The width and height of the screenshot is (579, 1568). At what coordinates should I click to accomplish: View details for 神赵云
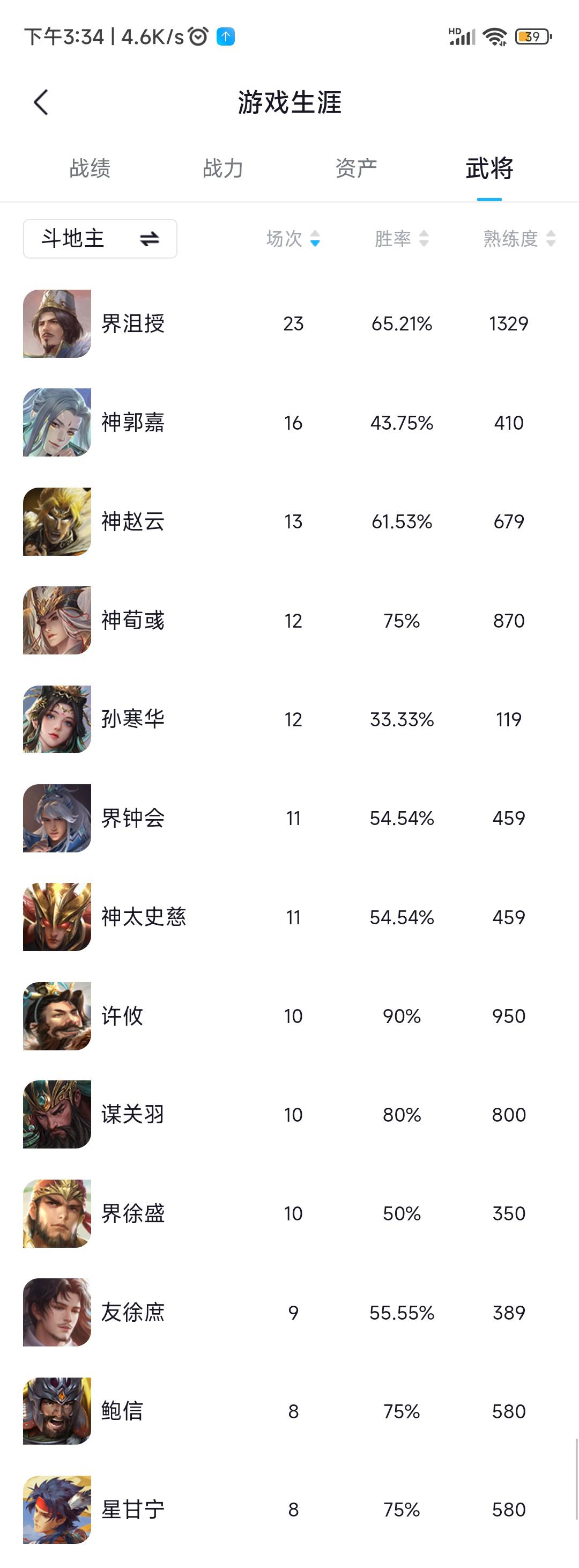click(132, 521)
